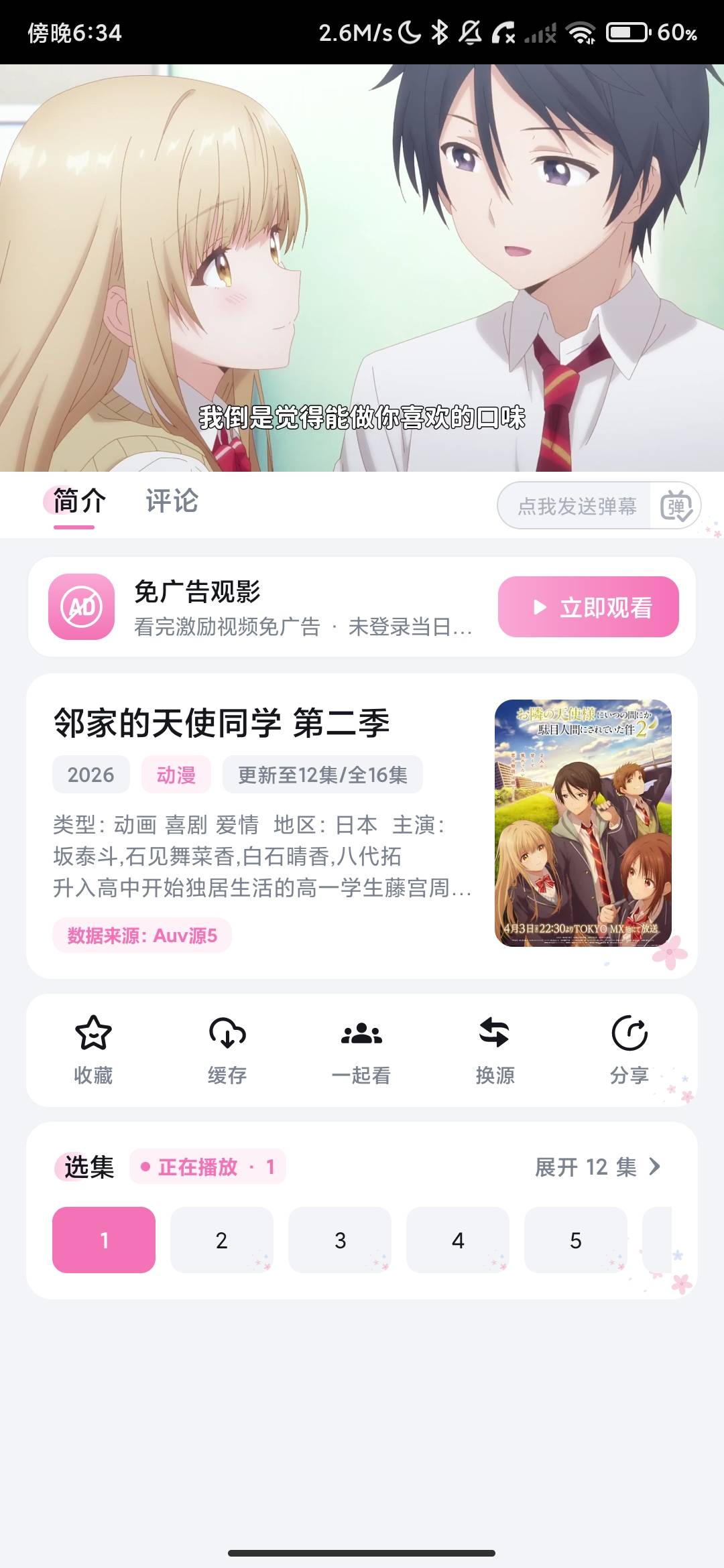Expand the full episode list 展开 12 集
The height and width of the screenshot is (1568, 724).
tap(598, 1167)
